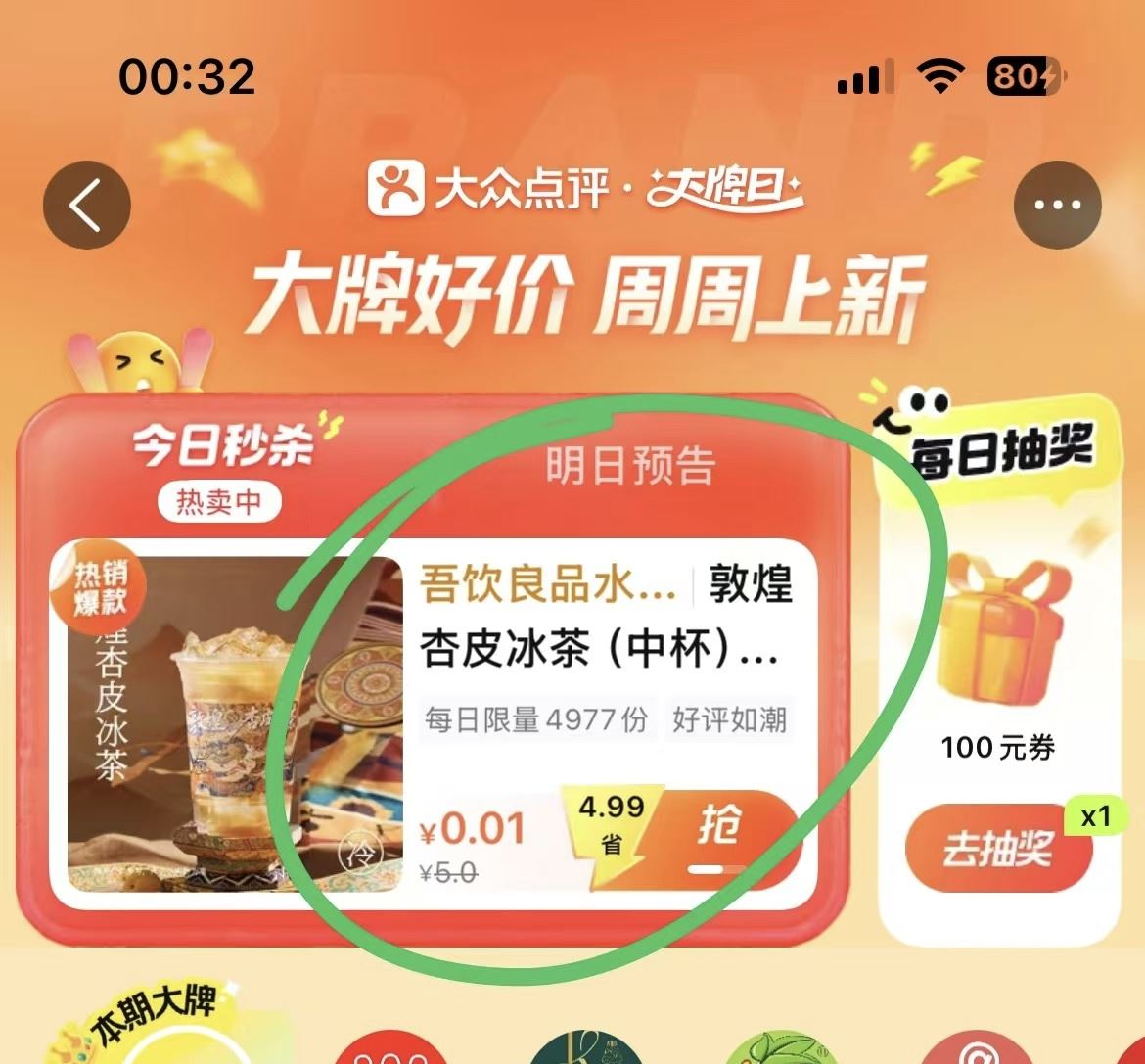Open the three-dot overflow menu
The image size is (1145, 1064).
1057,205
